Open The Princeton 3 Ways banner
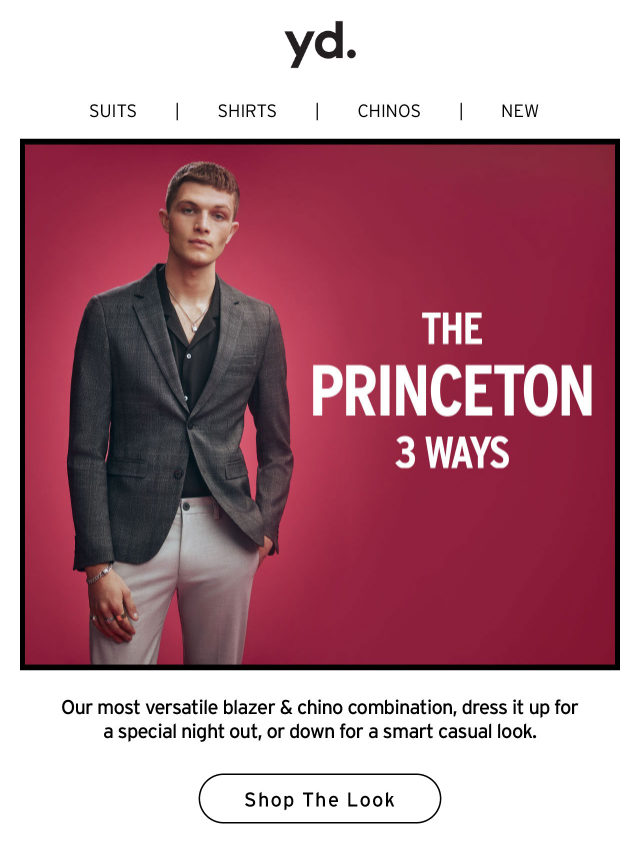 click(x=320, y=404)
